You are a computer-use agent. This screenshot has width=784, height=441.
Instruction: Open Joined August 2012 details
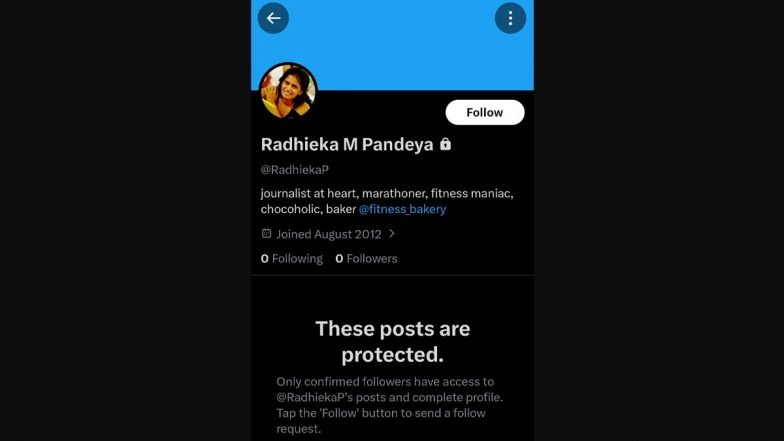pos(328,234)
